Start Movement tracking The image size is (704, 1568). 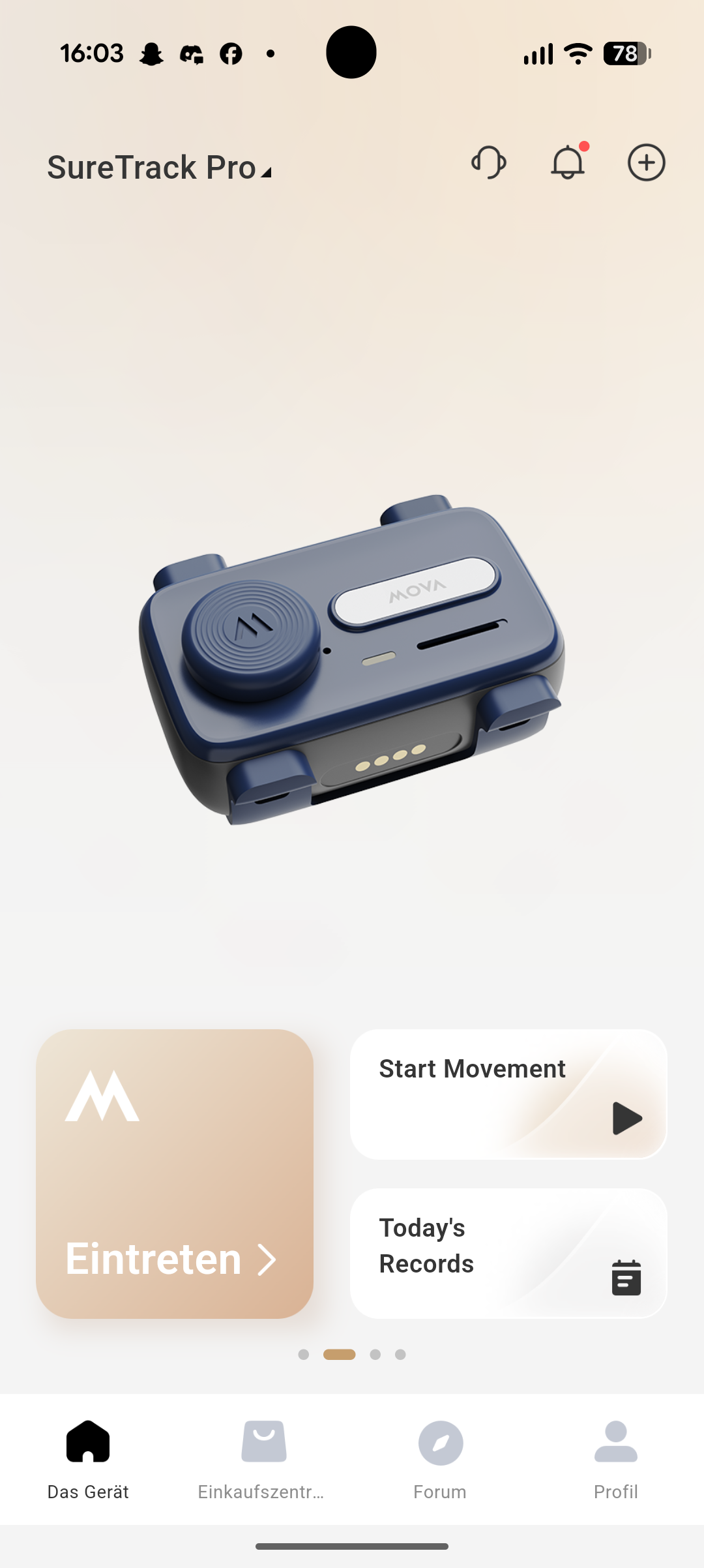508,1094
